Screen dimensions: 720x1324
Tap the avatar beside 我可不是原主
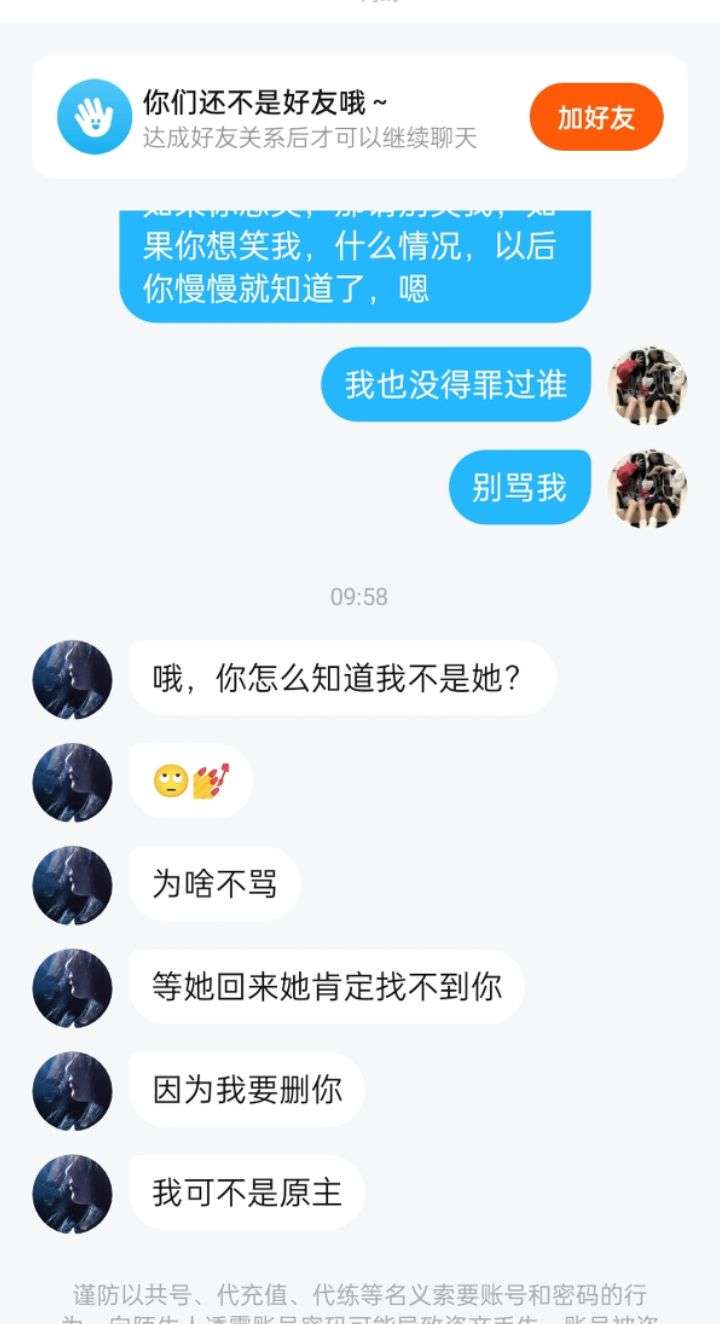[x=72, y=1193]
